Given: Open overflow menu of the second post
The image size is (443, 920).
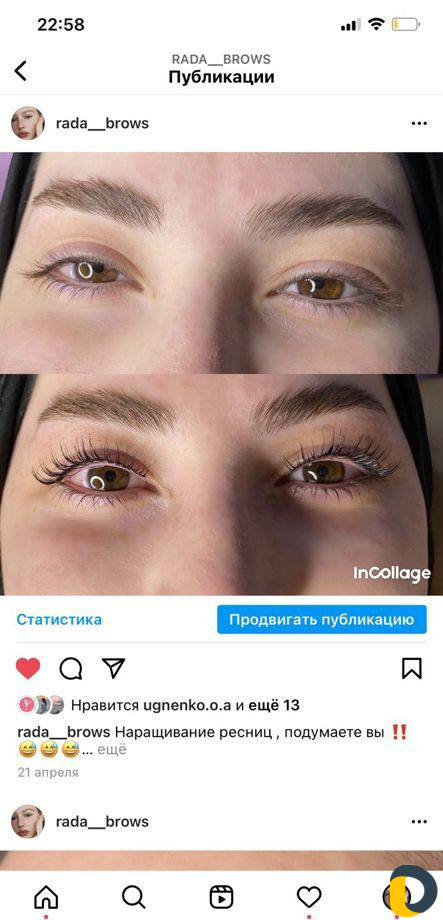Looking at the screenshot, I should 418,822.
